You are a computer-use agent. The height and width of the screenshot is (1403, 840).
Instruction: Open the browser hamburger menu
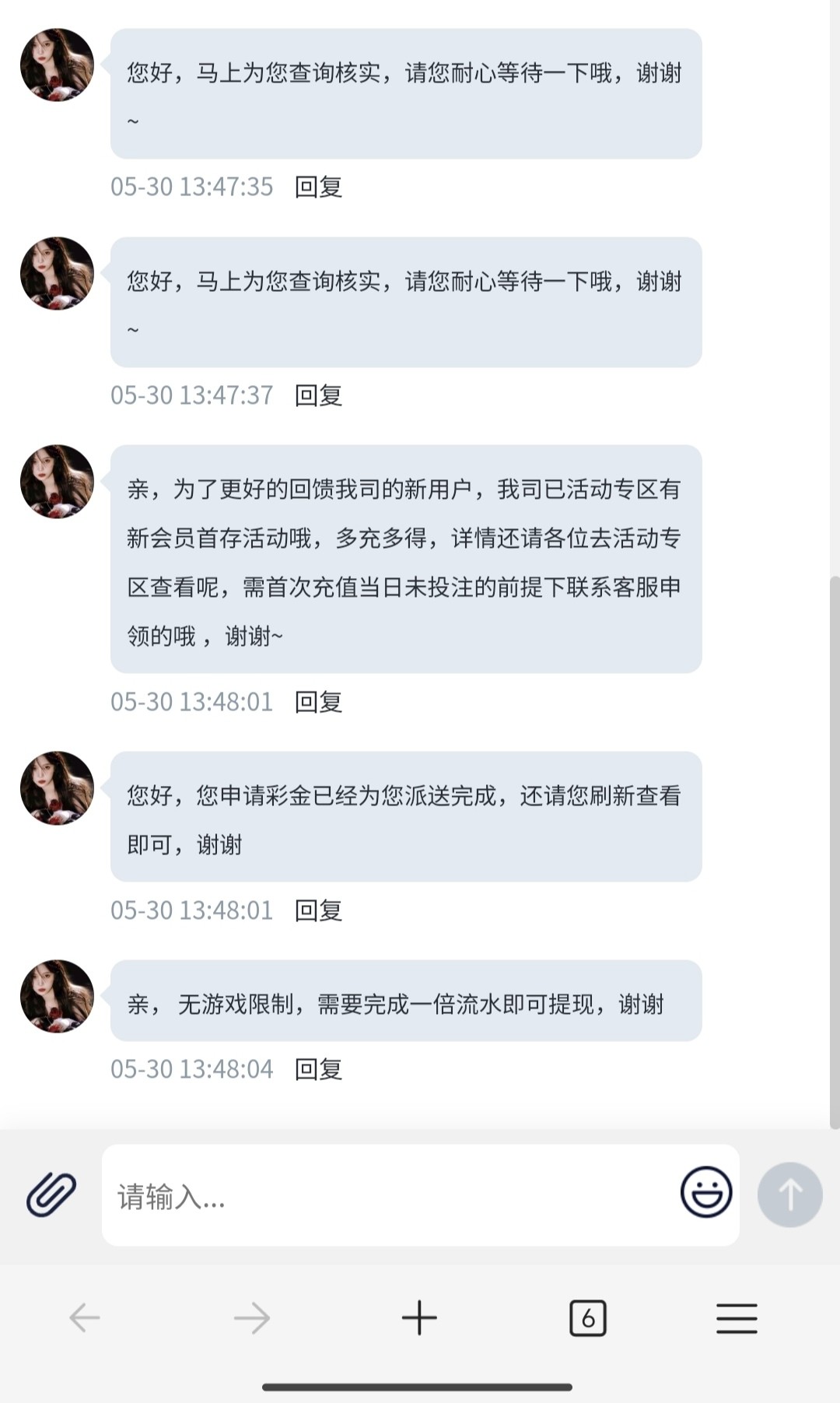click(737, 1318)
